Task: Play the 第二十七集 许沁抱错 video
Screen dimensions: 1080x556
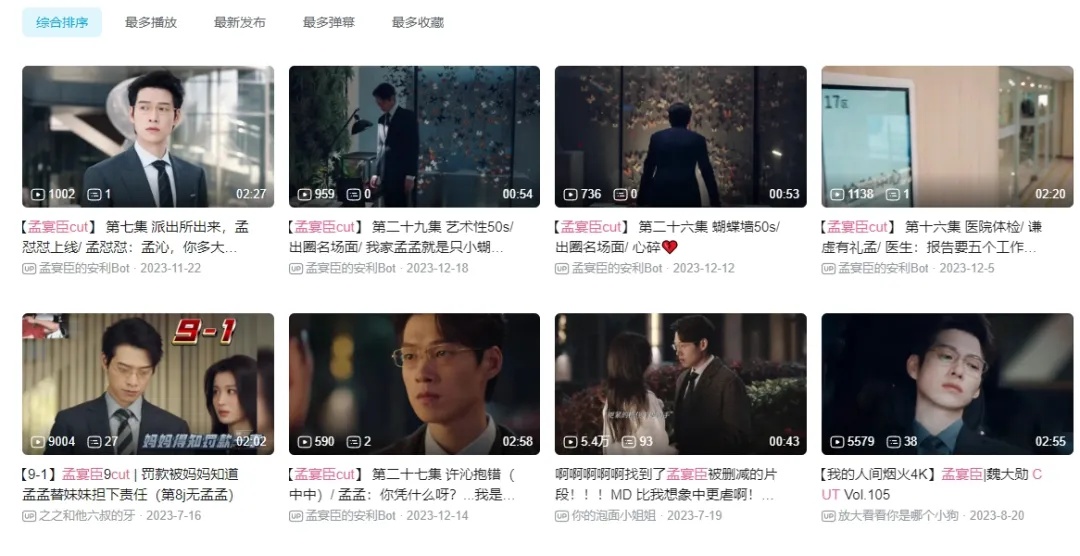Action: pyautogui.click(x=414, y=384)
